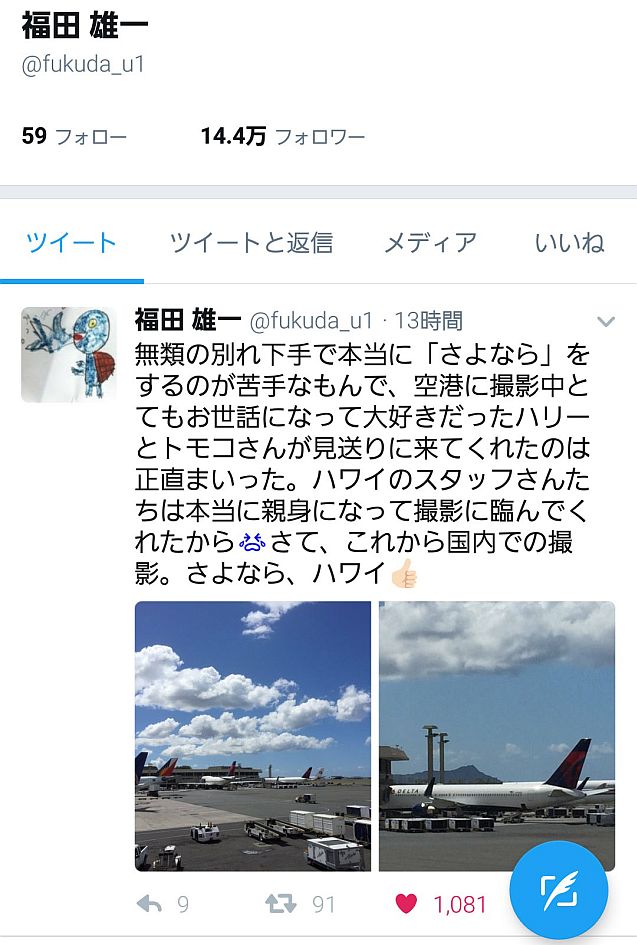Open the left airport photo with blue sky

252,736
